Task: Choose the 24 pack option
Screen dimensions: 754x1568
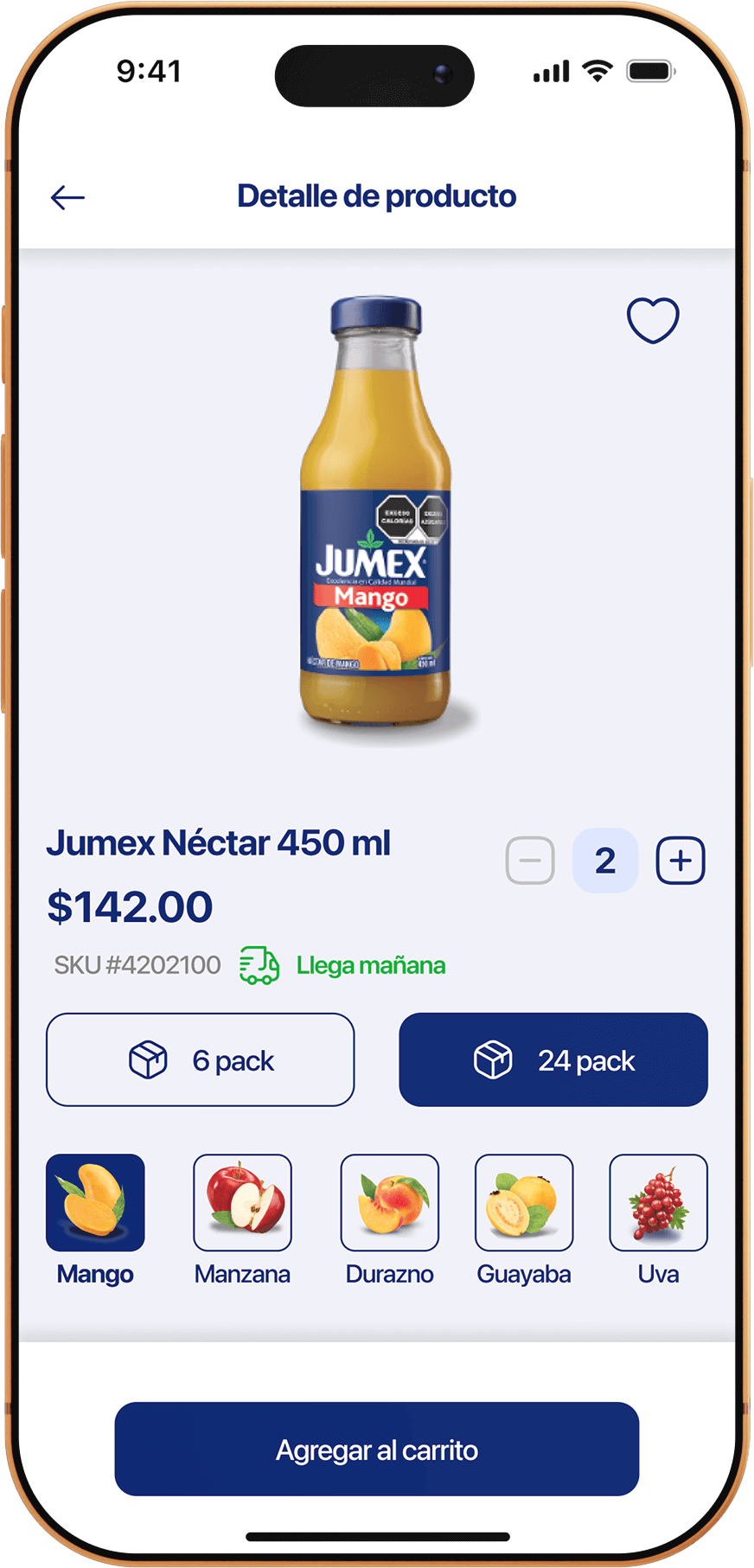Action: [553, 1059]
